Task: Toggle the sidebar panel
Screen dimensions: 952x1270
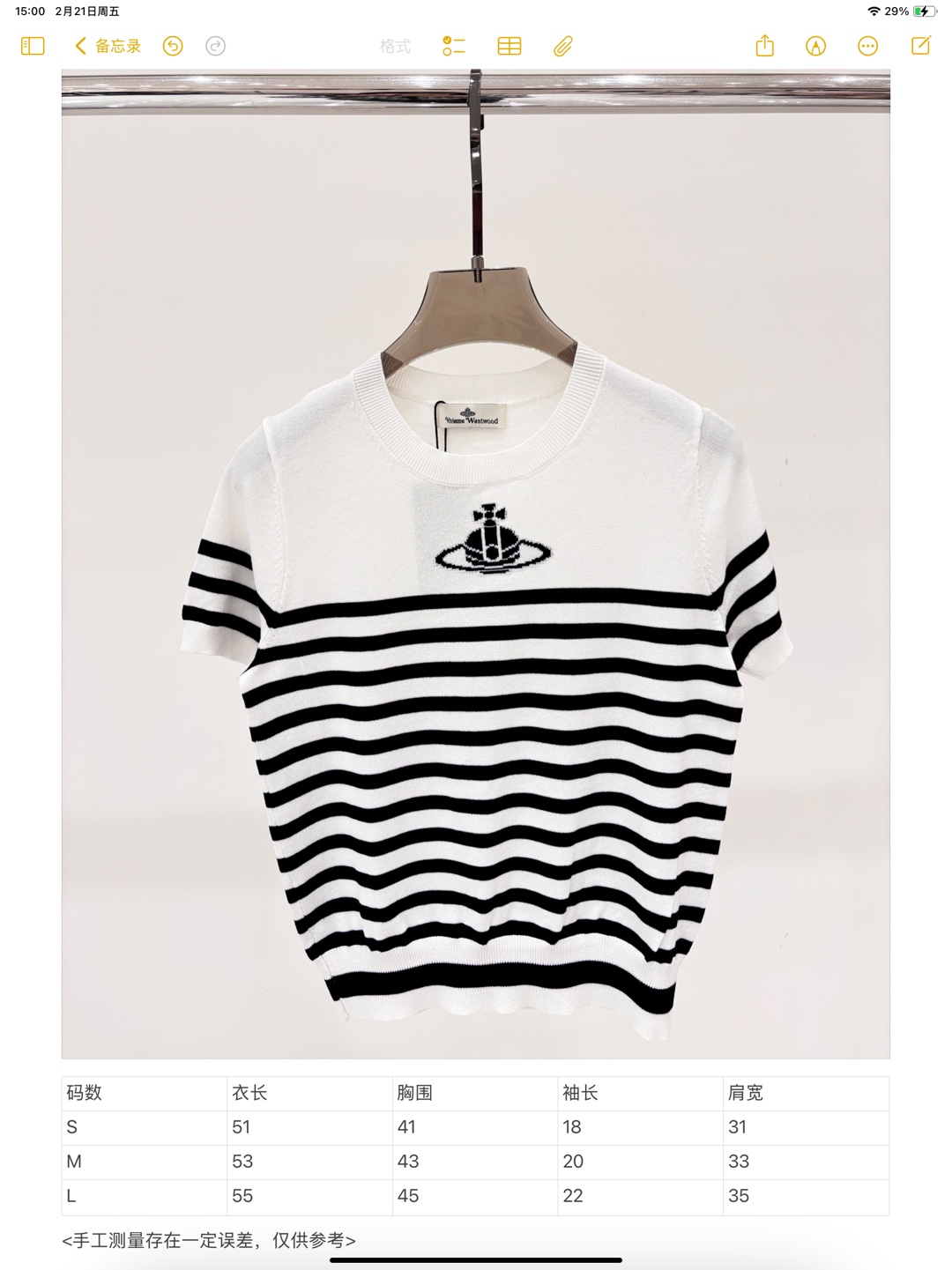Action: 33,46
